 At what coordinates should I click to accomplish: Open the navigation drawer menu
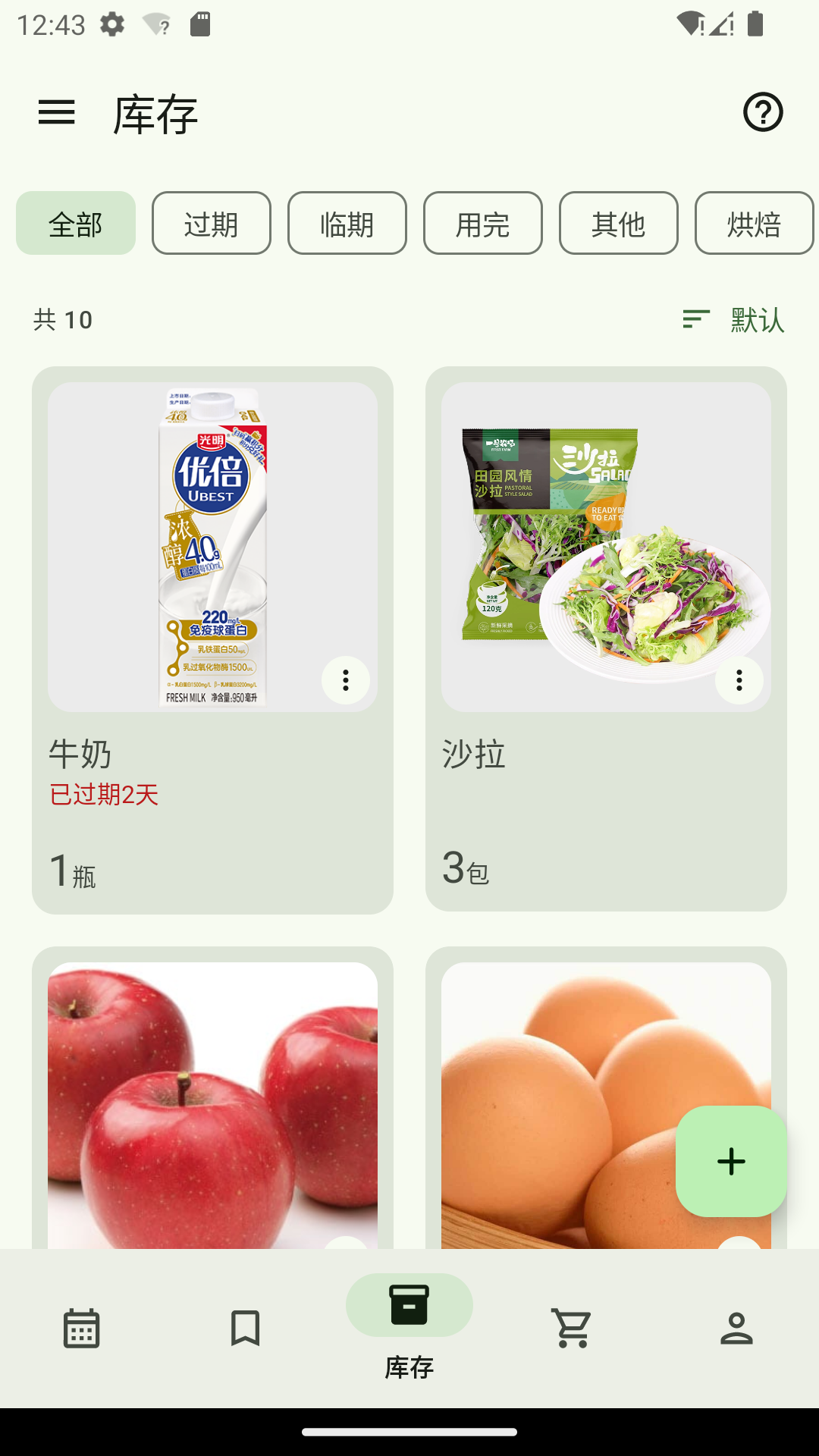click(58, 111)
